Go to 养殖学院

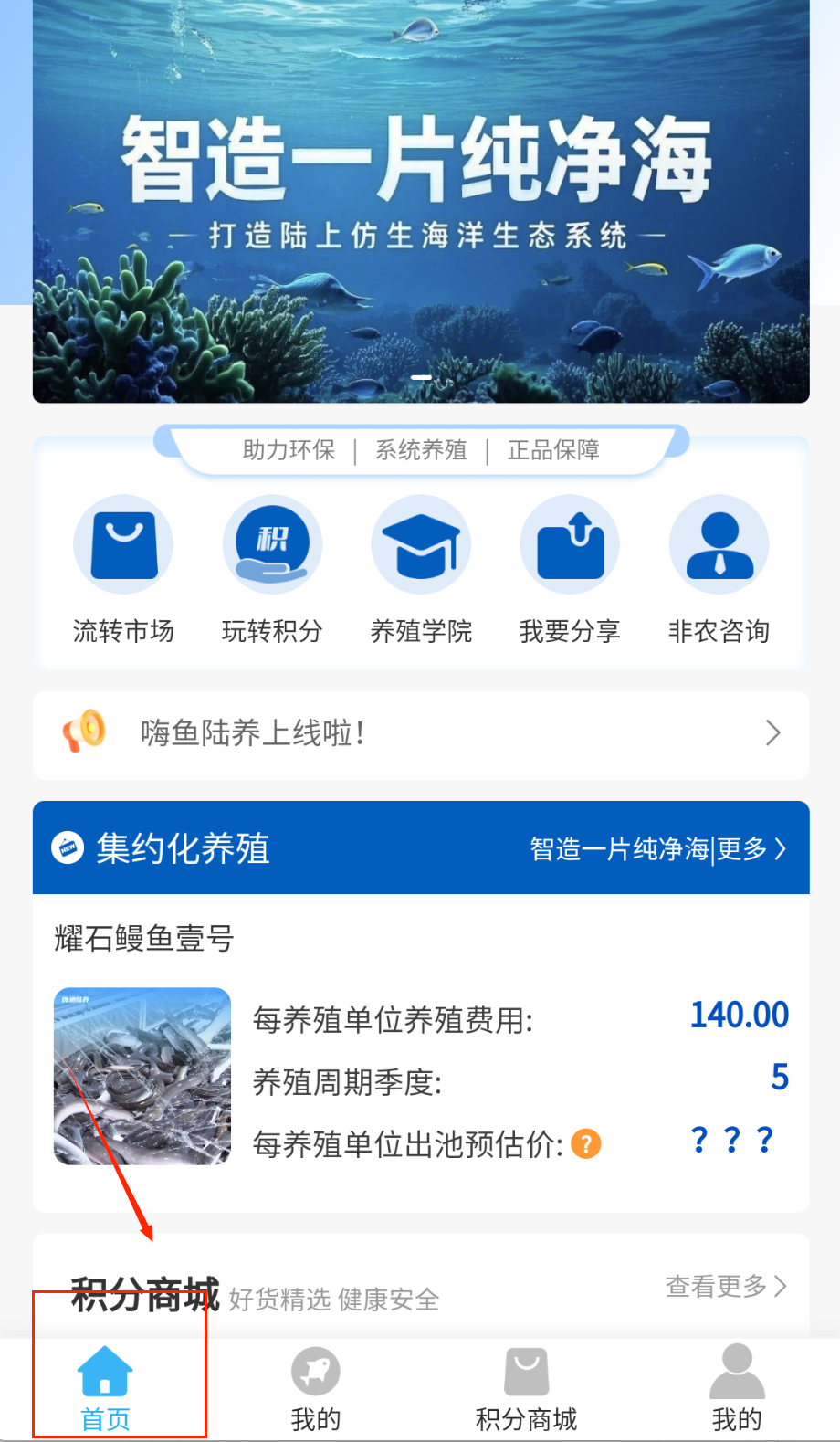click(x=421, y=568)
